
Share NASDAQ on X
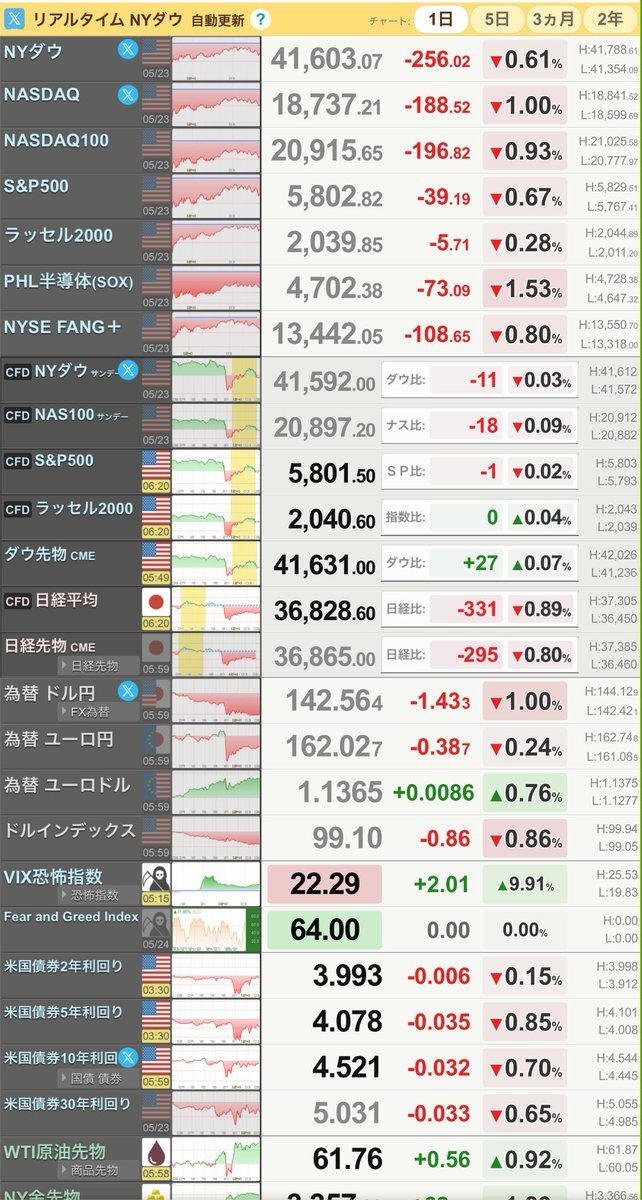tap(128, 95)
